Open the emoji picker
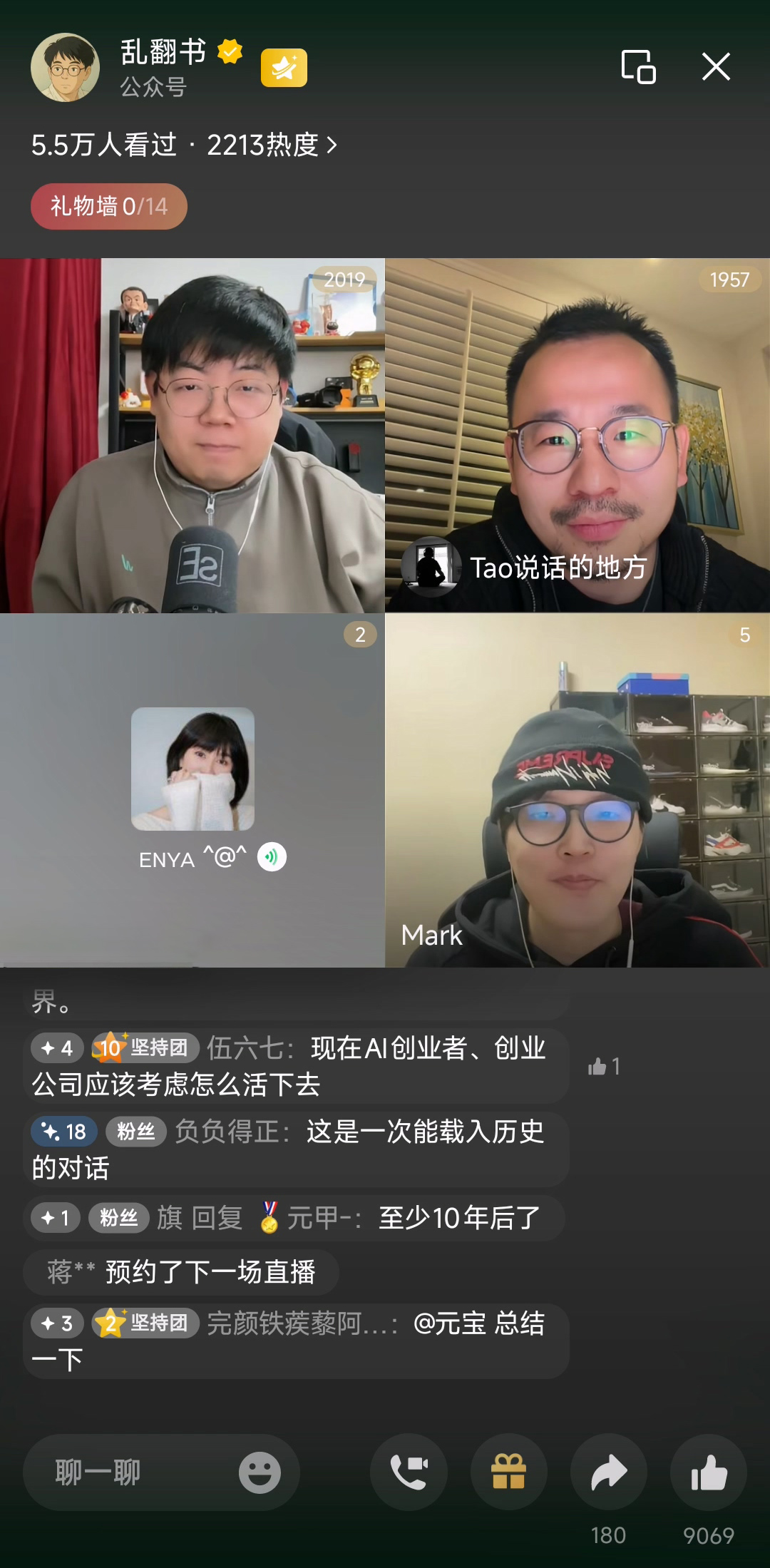770x1568 pixels. 260,1472
